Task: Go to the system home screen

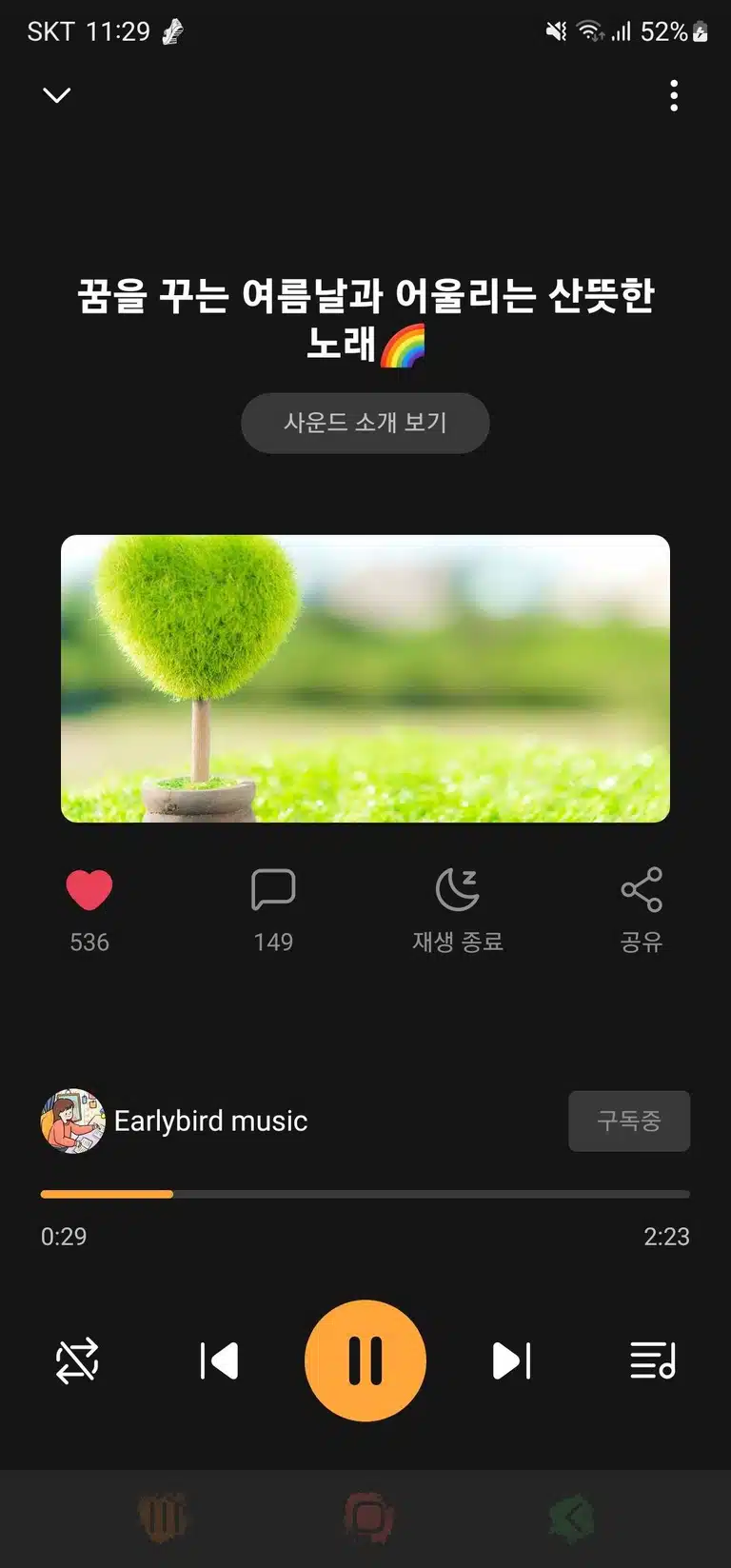Action: coord(368,1518)
